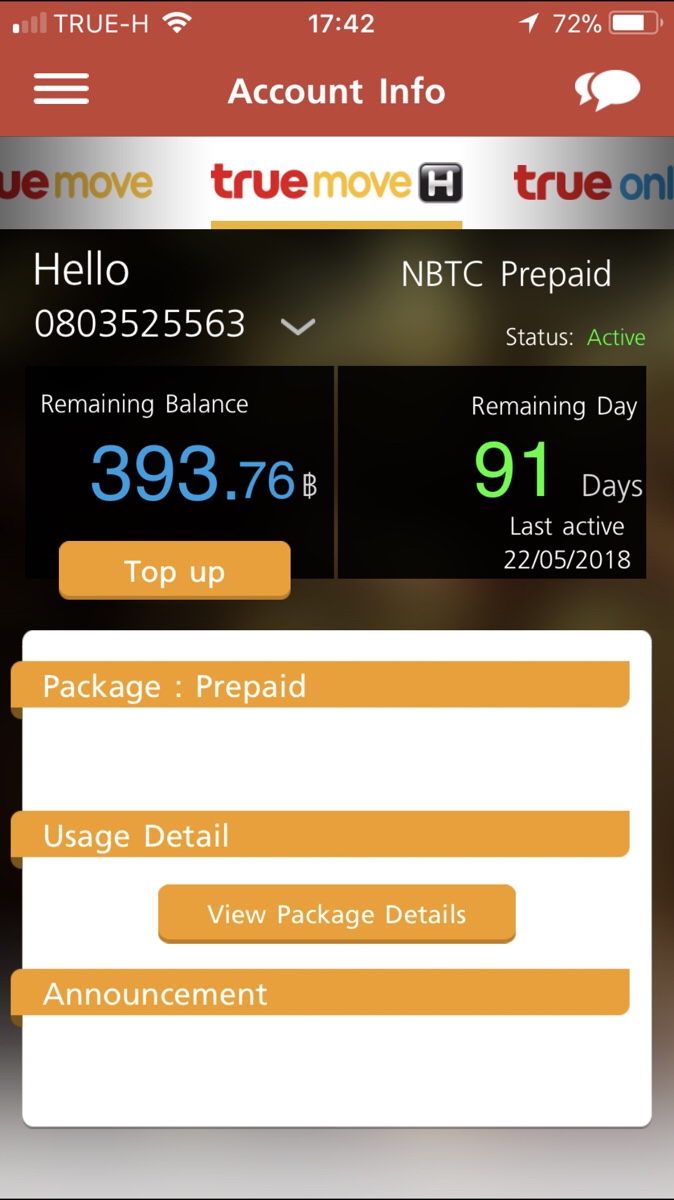The height and width of the screenshot is (1200, 674).
Task: Open View Package Details
Action: tap(337, 914)
